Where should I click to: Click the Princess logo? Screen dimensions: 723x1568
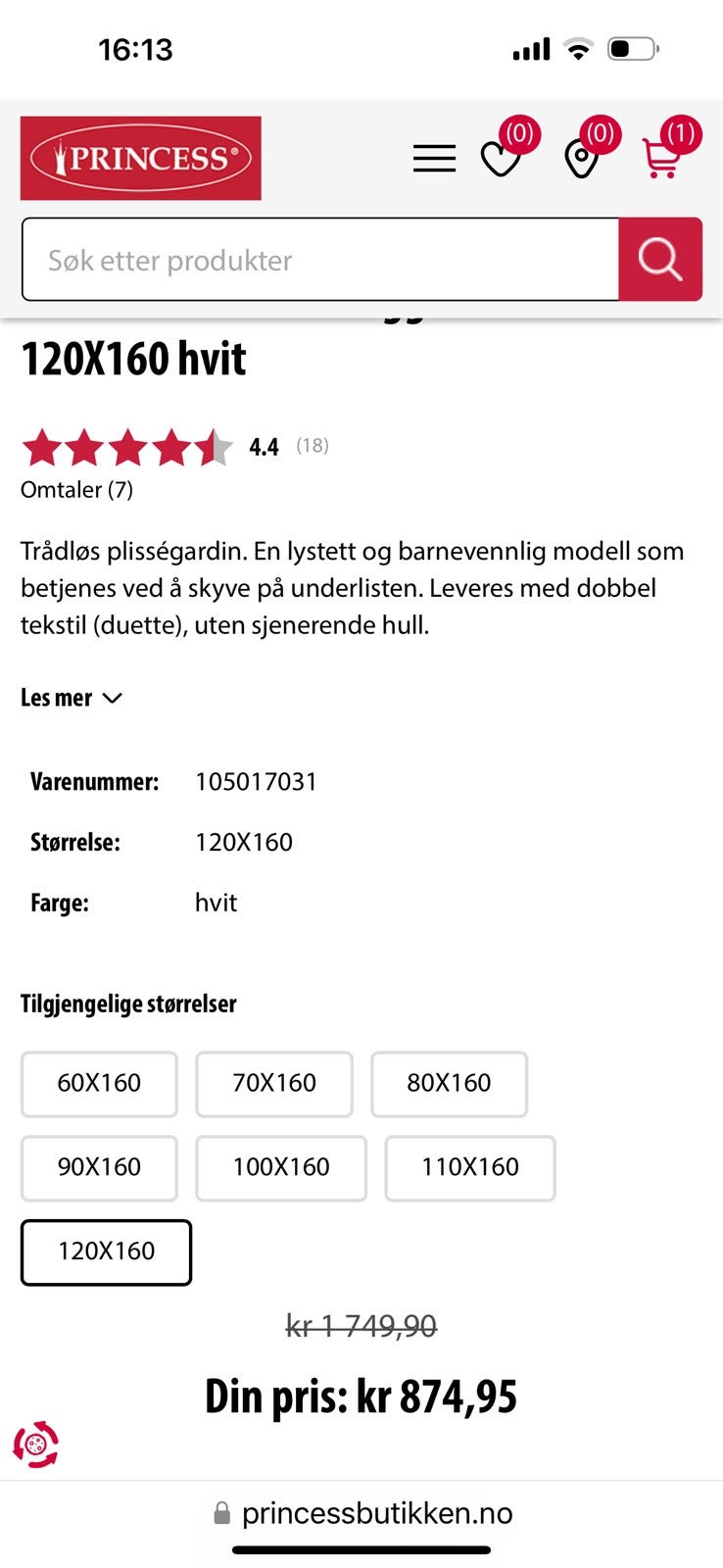[140, 157]
